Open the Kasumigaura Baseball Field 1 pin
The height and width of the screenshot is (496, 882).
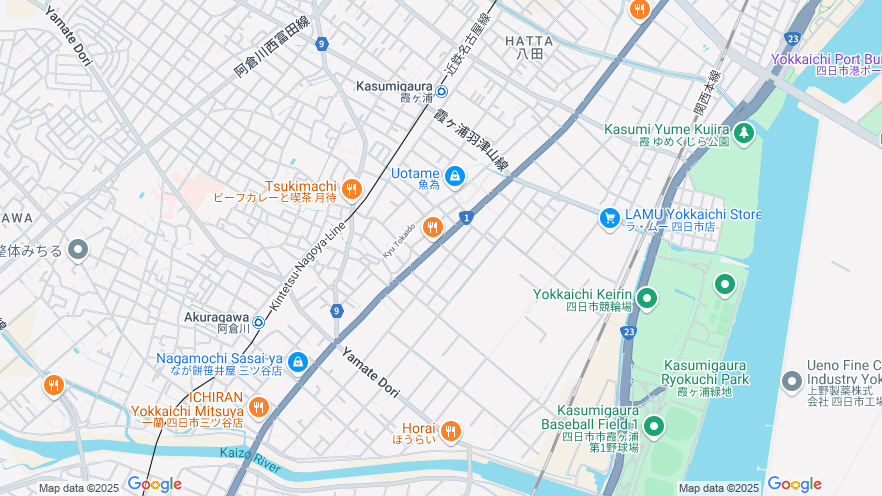point(654,427)
